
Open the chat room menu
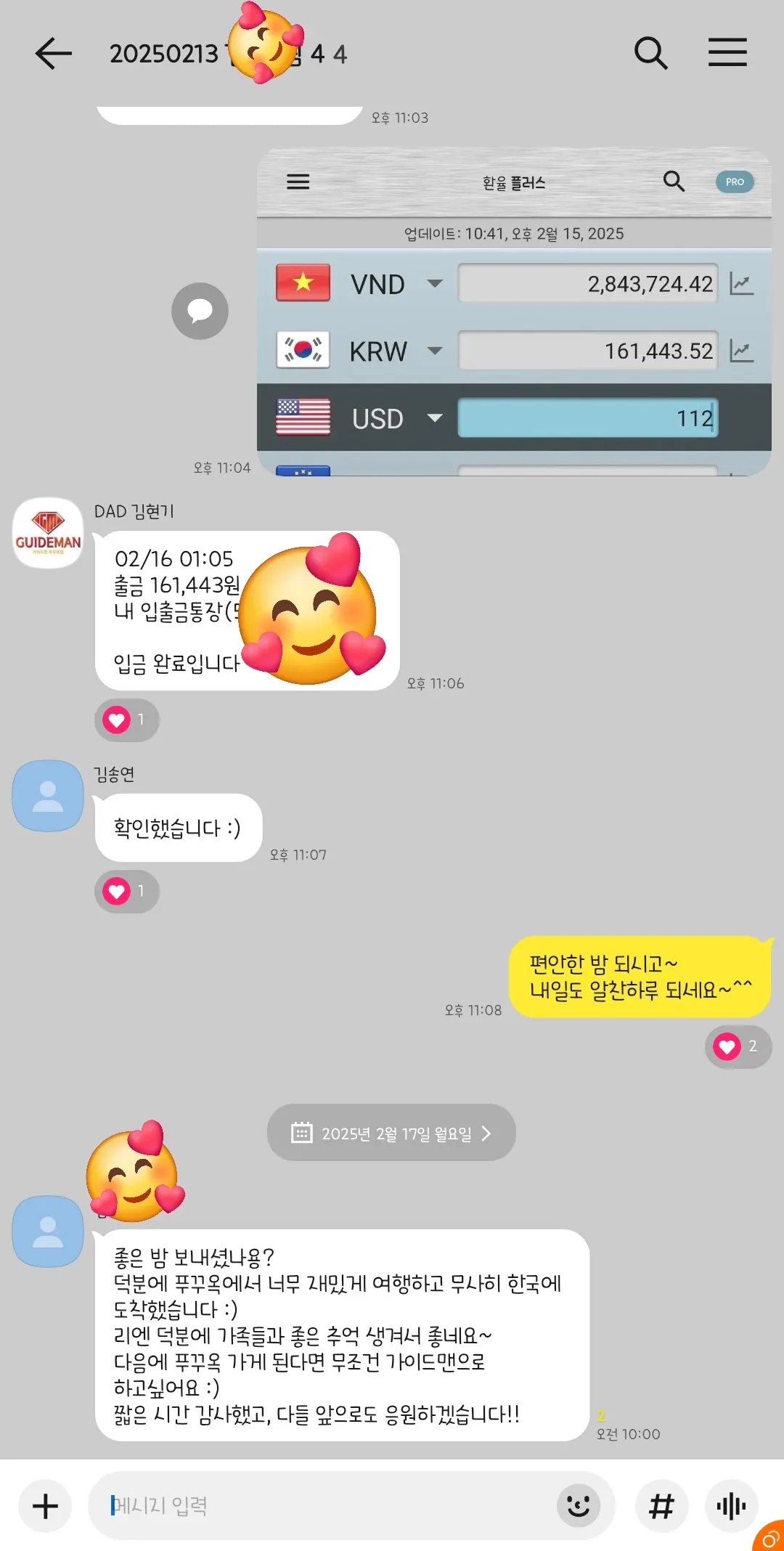(727, 53)
